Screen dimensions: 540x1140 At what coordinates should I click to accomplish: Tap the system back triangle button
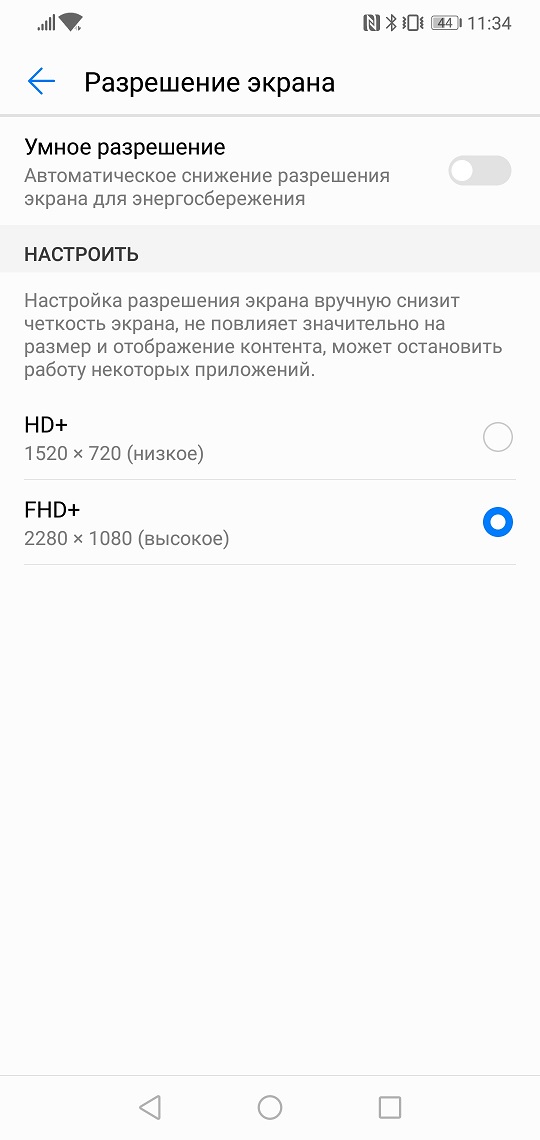(x=149, y=1107)
